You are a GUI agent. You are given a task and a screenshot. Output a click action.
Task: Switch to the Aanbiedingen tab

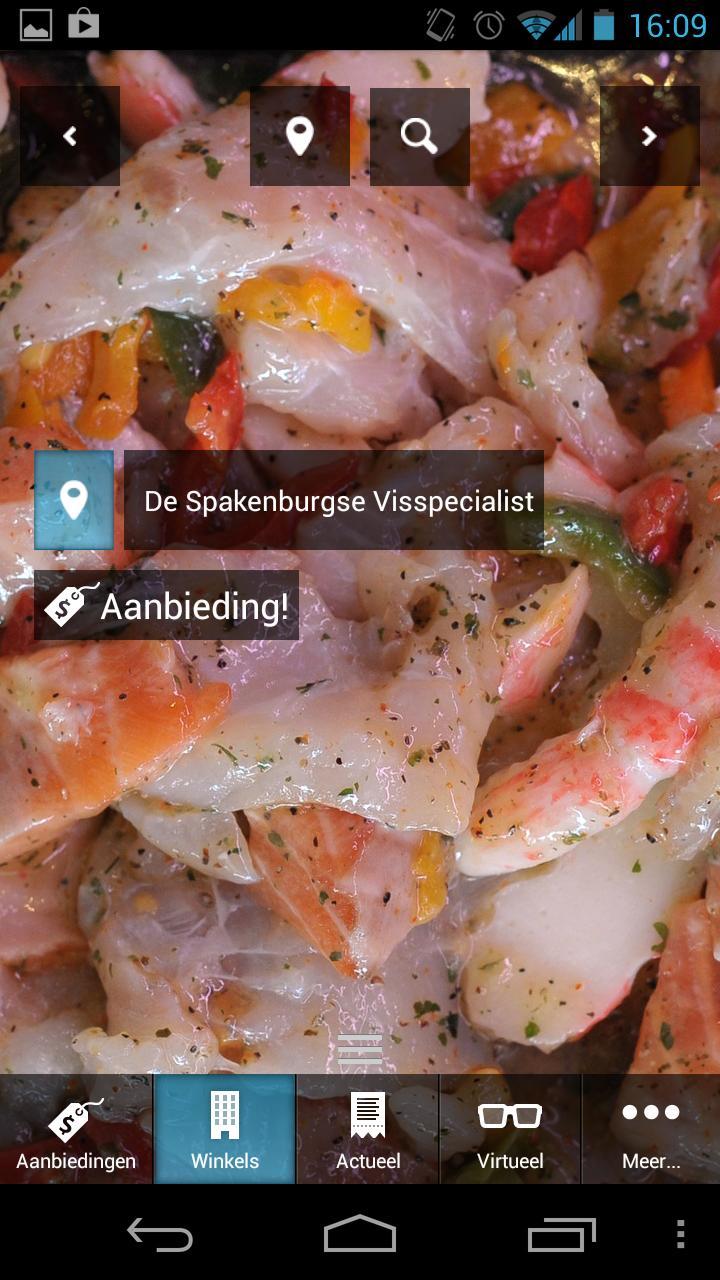tap(76, 1130)
